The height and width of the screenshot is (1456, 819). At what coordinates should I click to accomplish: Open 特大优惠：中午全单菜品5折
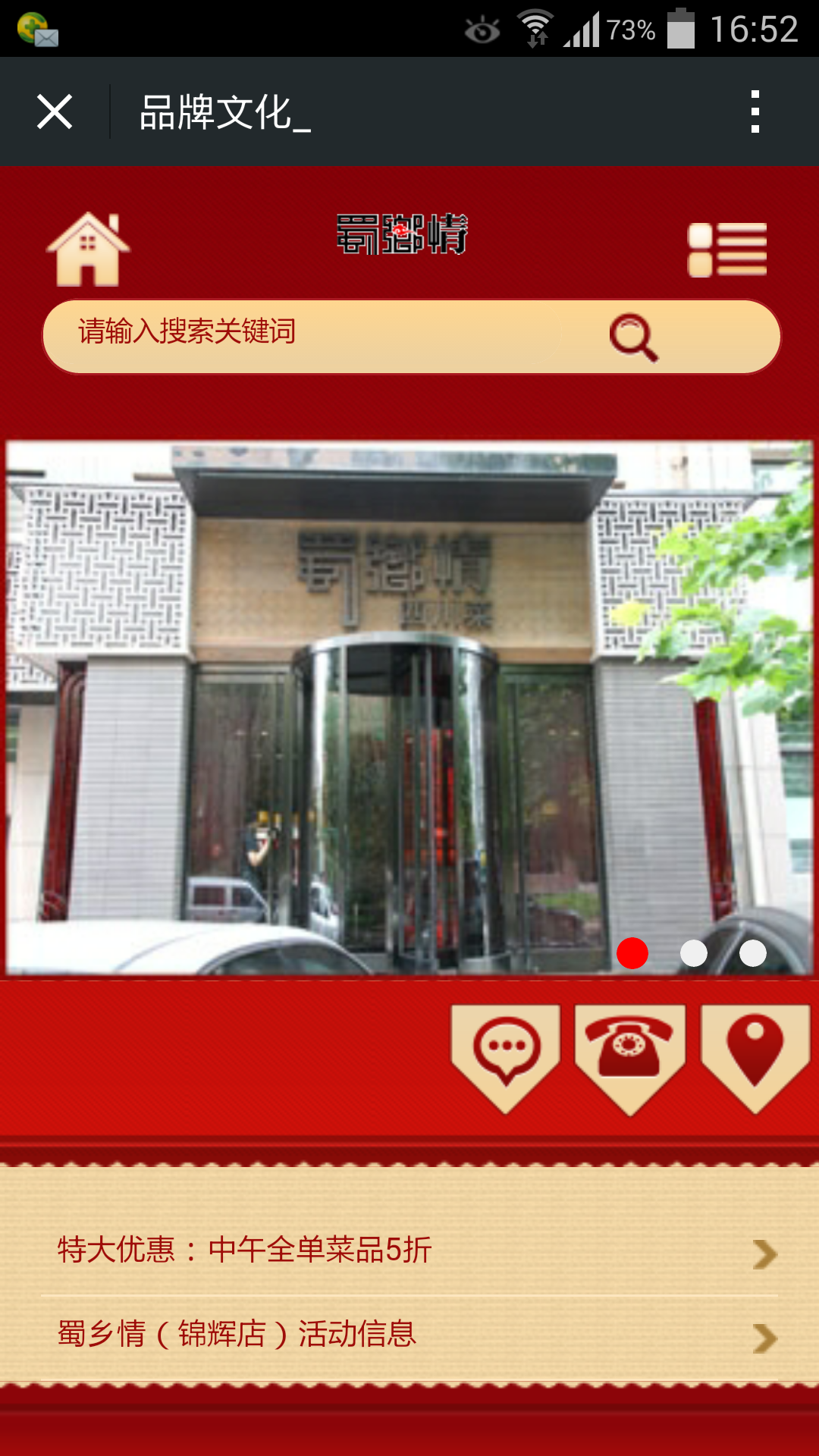coord(409,1251)
